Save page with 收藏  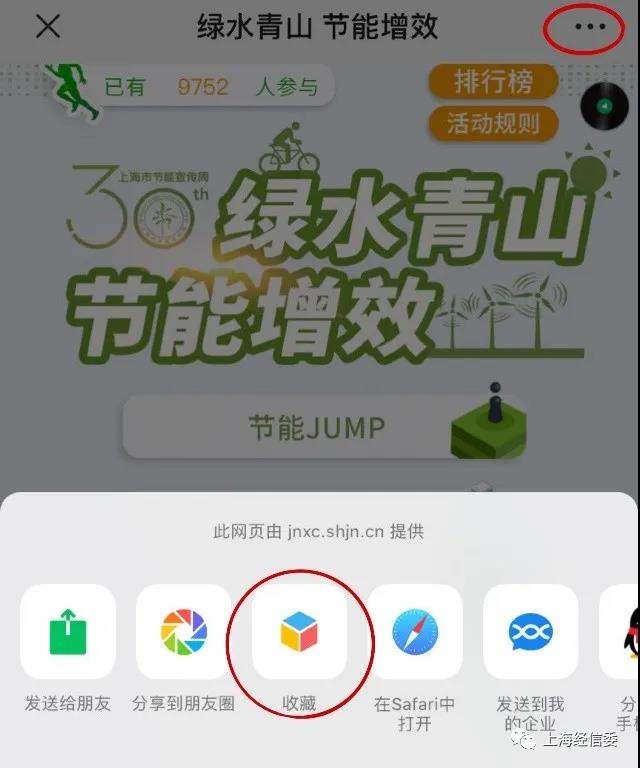(x=299, y=632)
